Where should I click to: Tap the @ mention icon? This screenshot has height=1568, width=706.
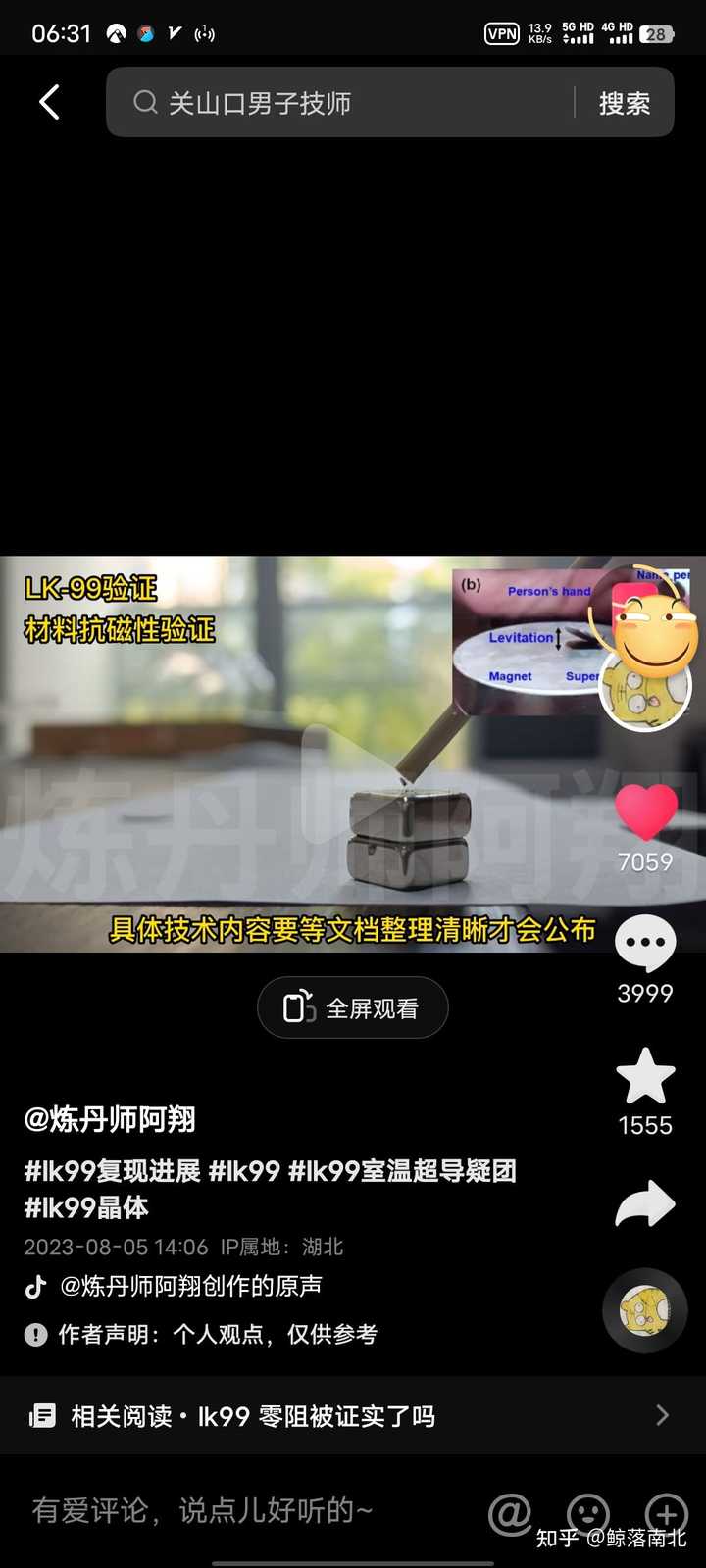[510, 1514]
